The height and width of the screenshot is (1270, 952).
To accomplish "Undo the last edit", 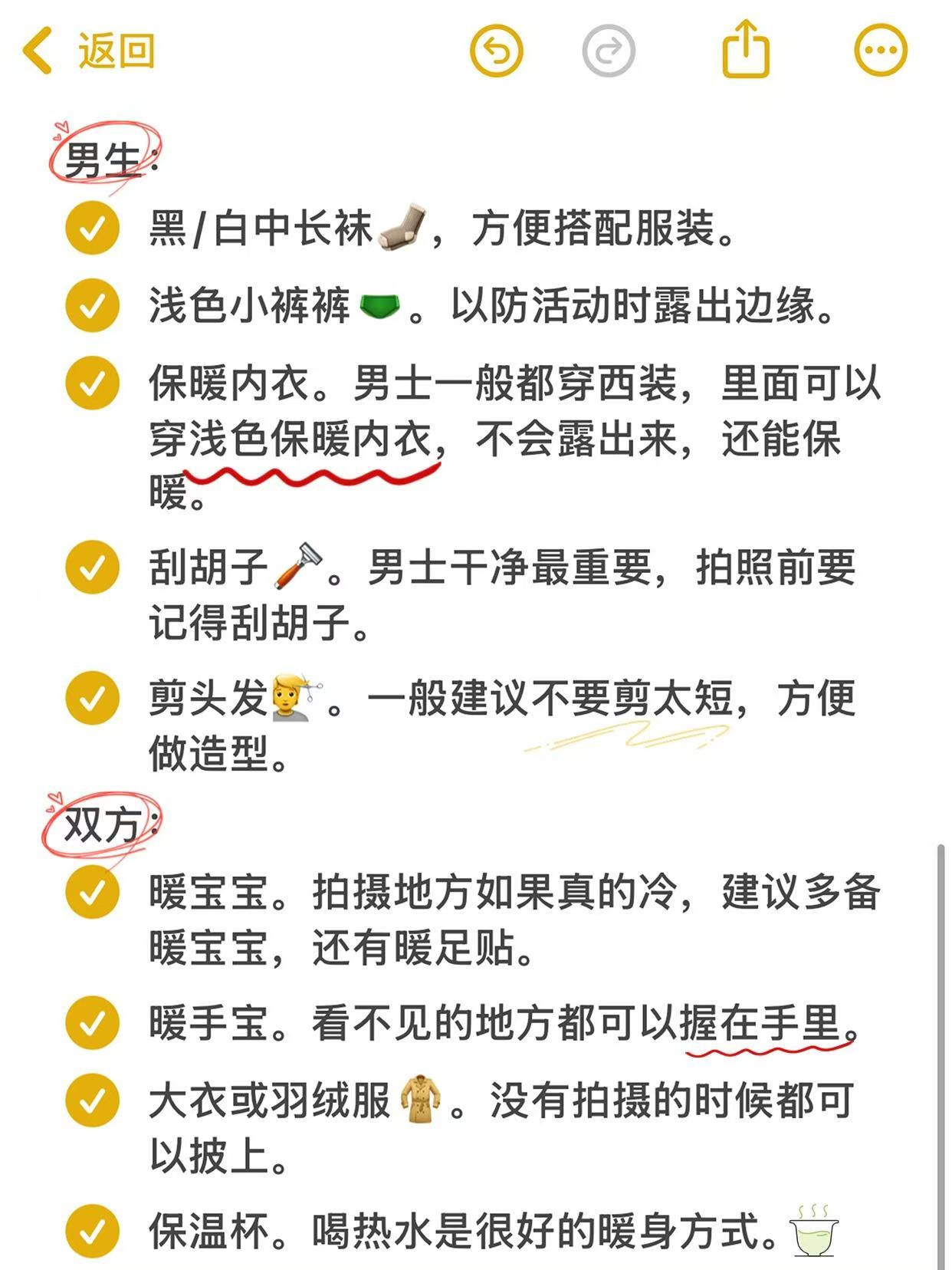I will coord(496,51).
